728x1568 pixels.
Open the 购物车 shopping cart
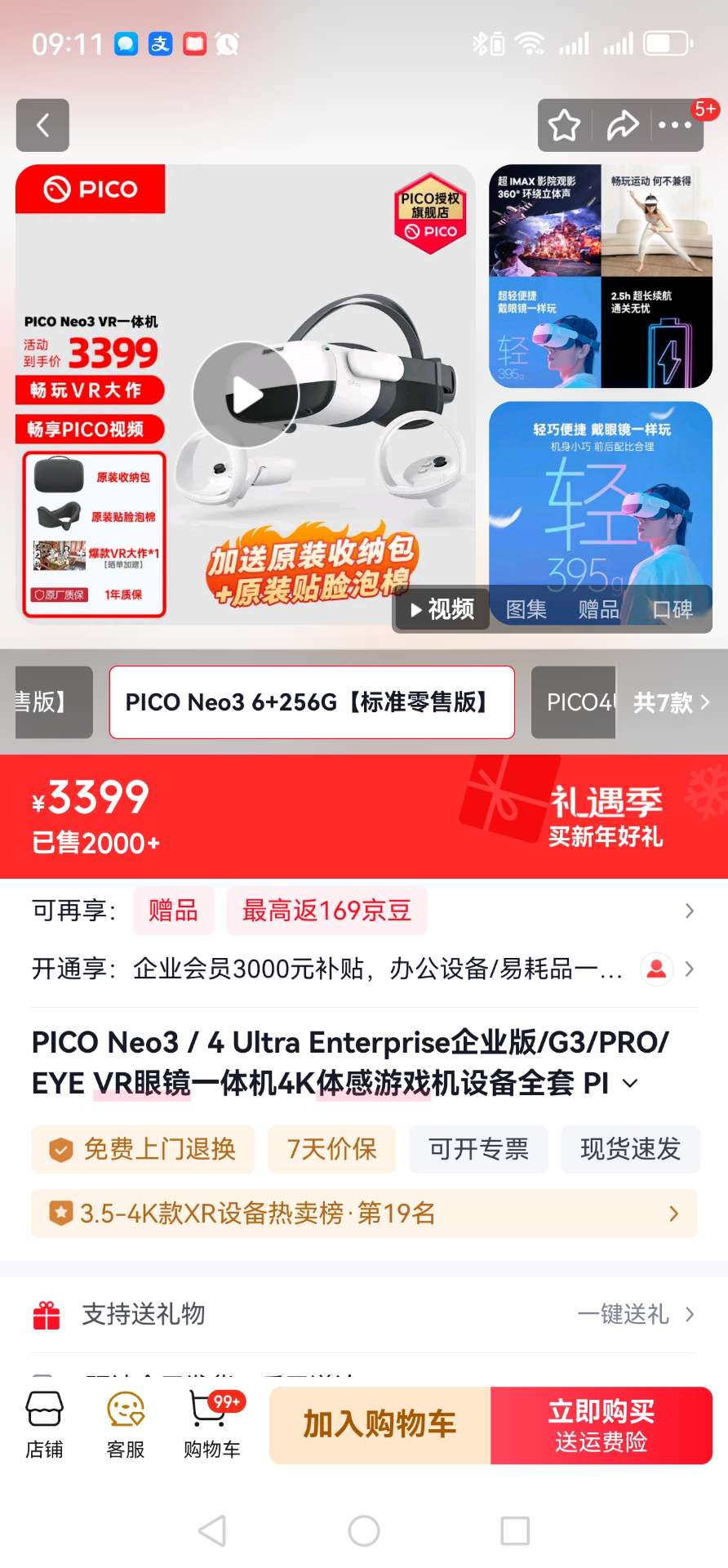pyautogui.click(x=211, y=1425)
